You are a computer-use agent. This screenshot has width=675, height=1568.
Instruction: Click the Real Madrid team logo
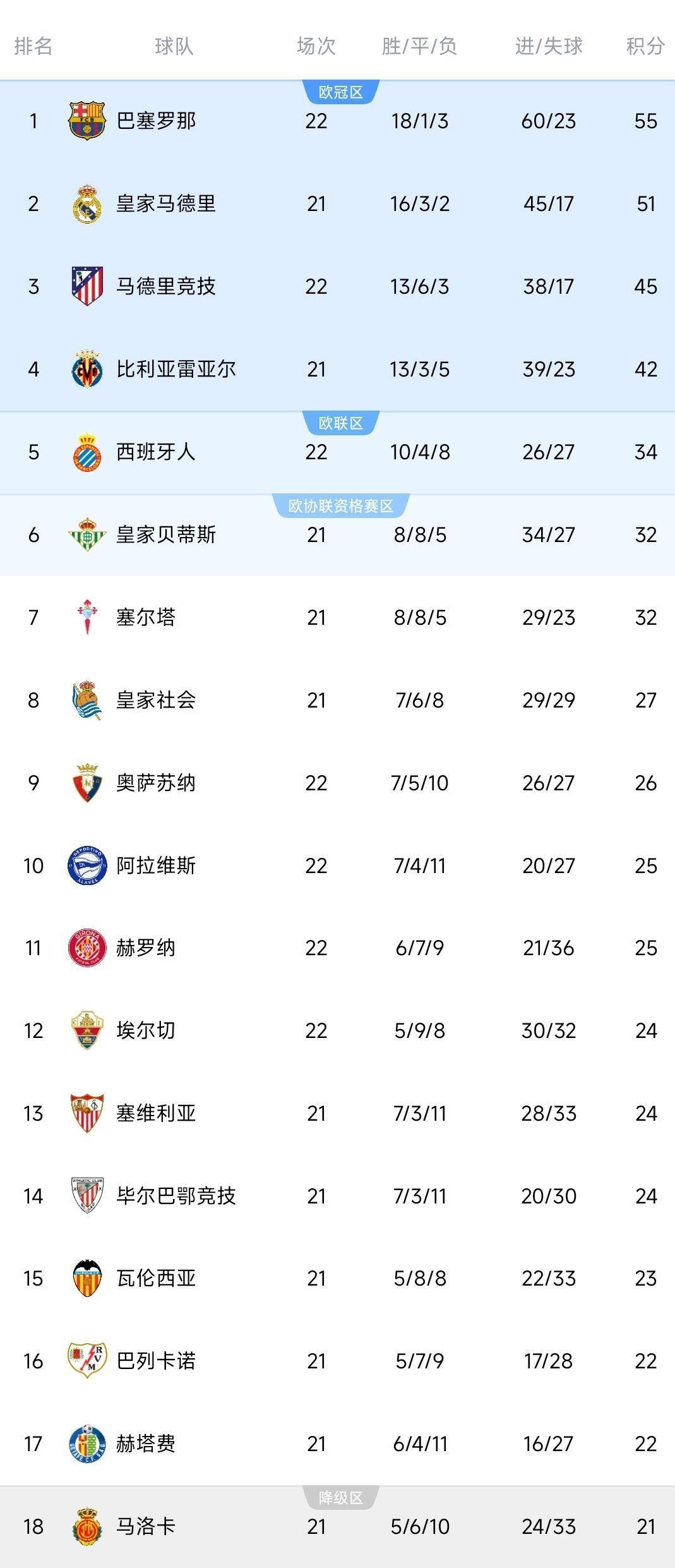[88, 205]
